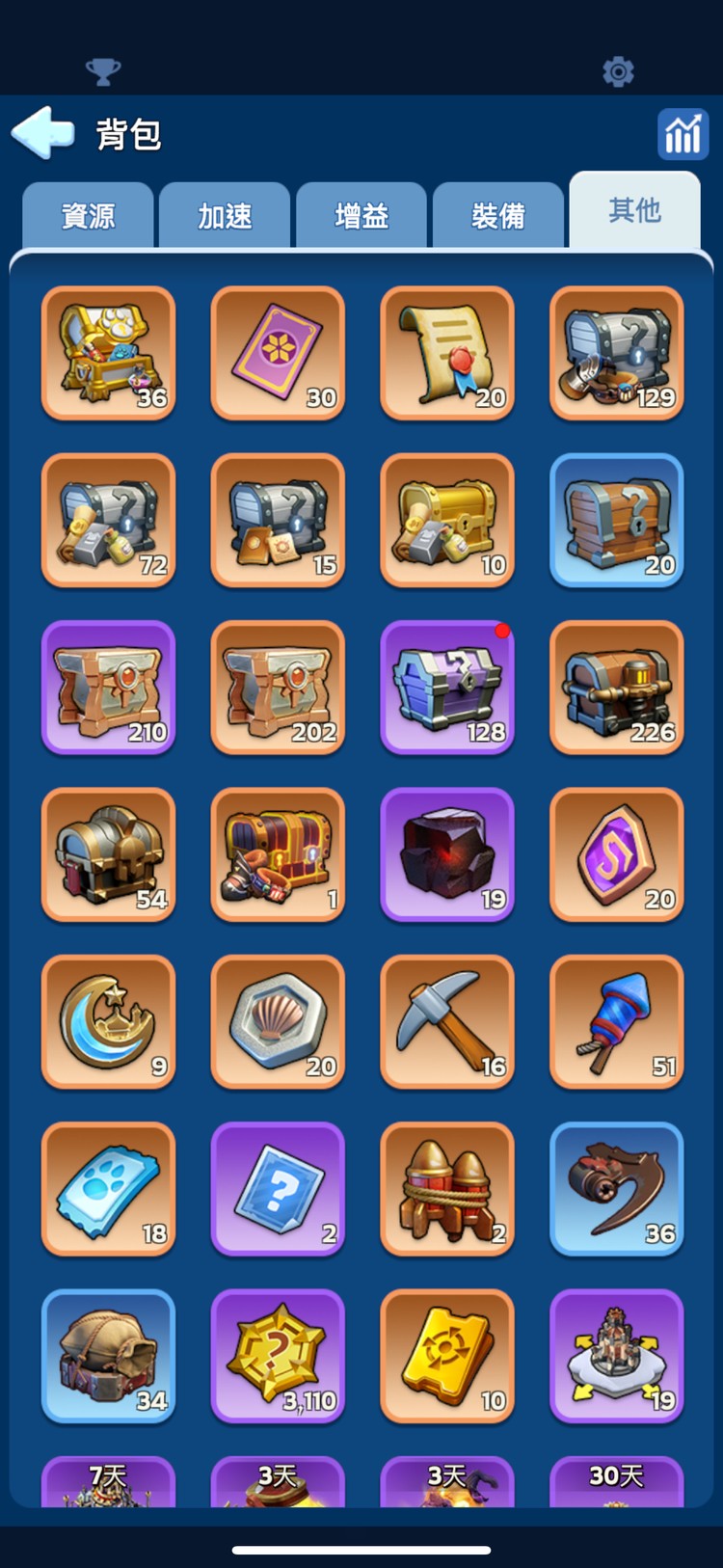Switch to the 增益 tab
This screenshot has height=1568, width=723.
[x=361, y=215]
